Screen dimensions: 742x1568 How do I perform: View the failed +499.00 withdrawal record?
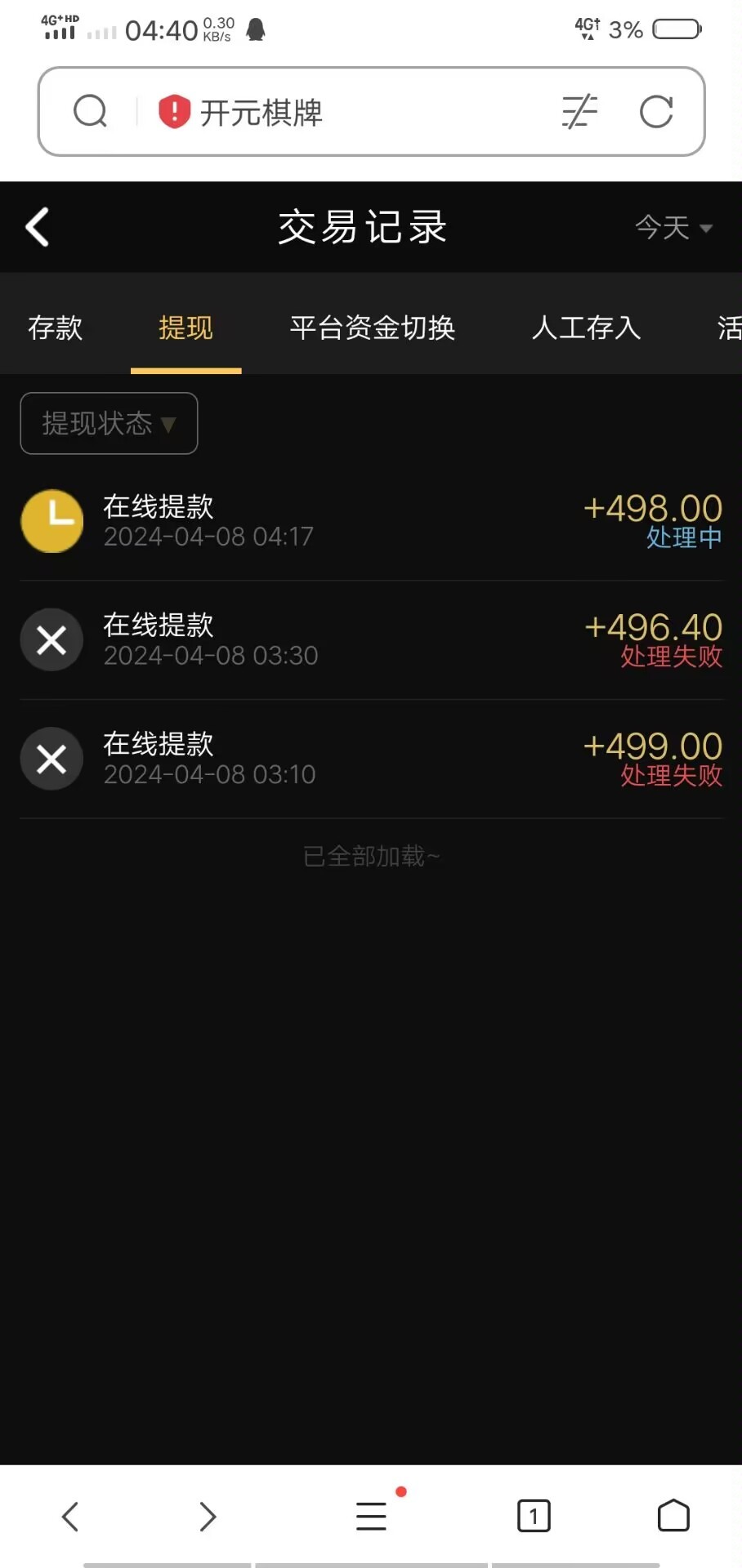coord(371,759)
